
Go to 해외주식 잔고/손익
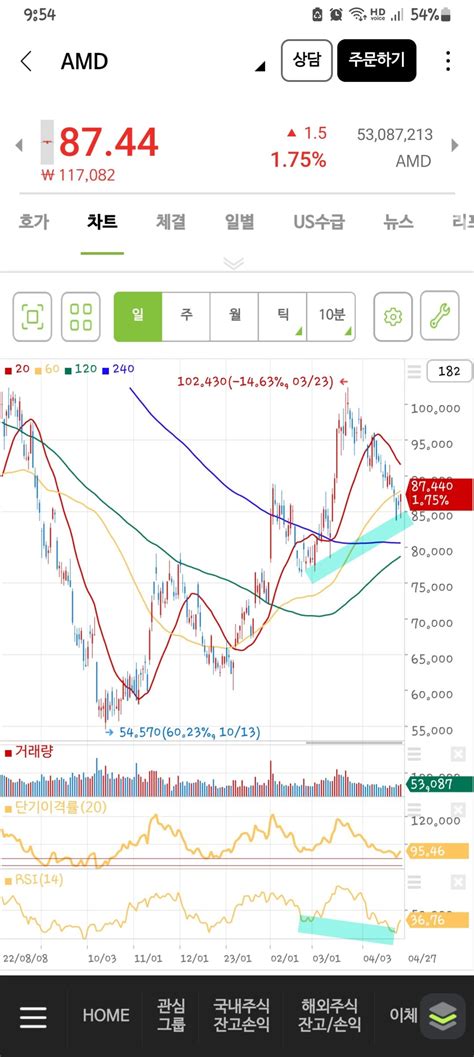[x=330, y=1016]
